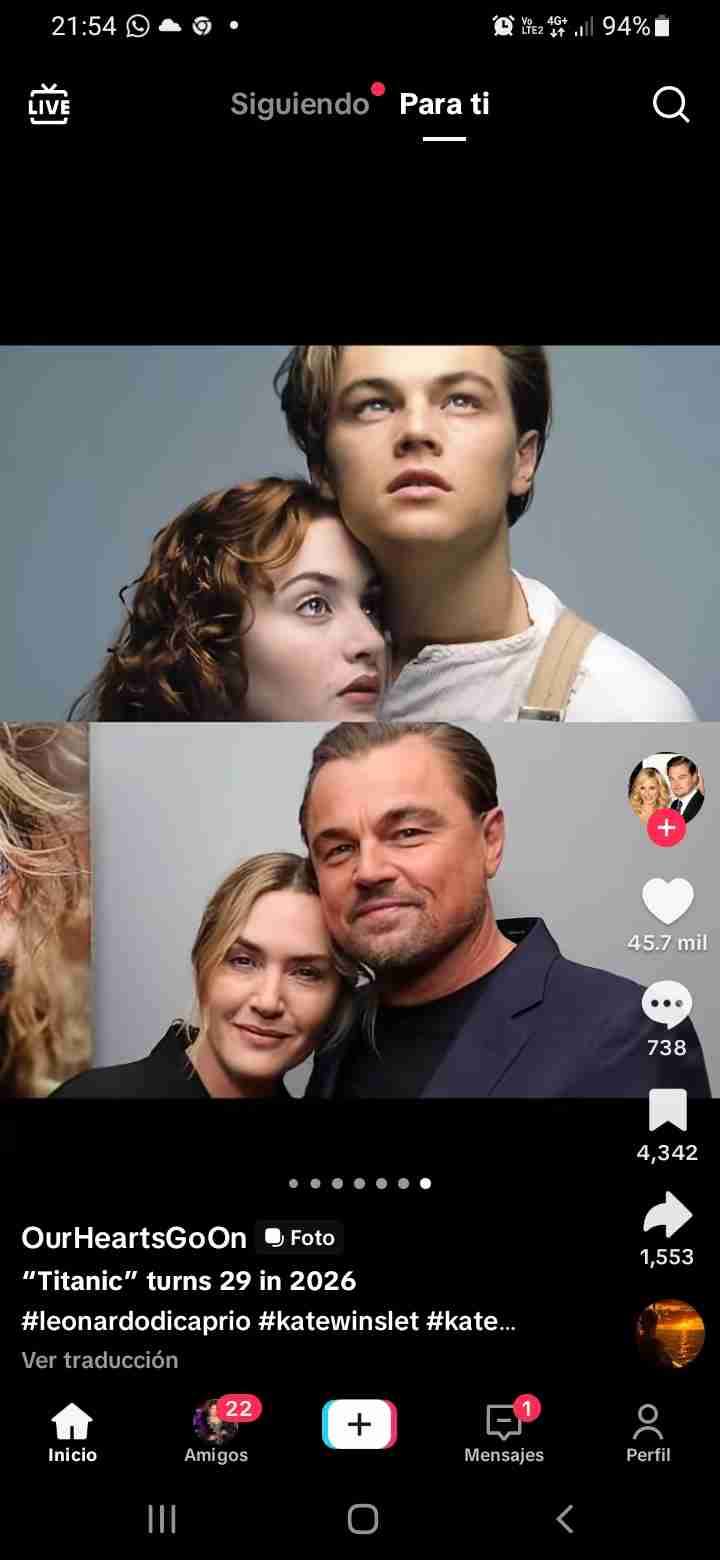Open the Amigos tab
Screen dimensions: 720x1560
216,1432
